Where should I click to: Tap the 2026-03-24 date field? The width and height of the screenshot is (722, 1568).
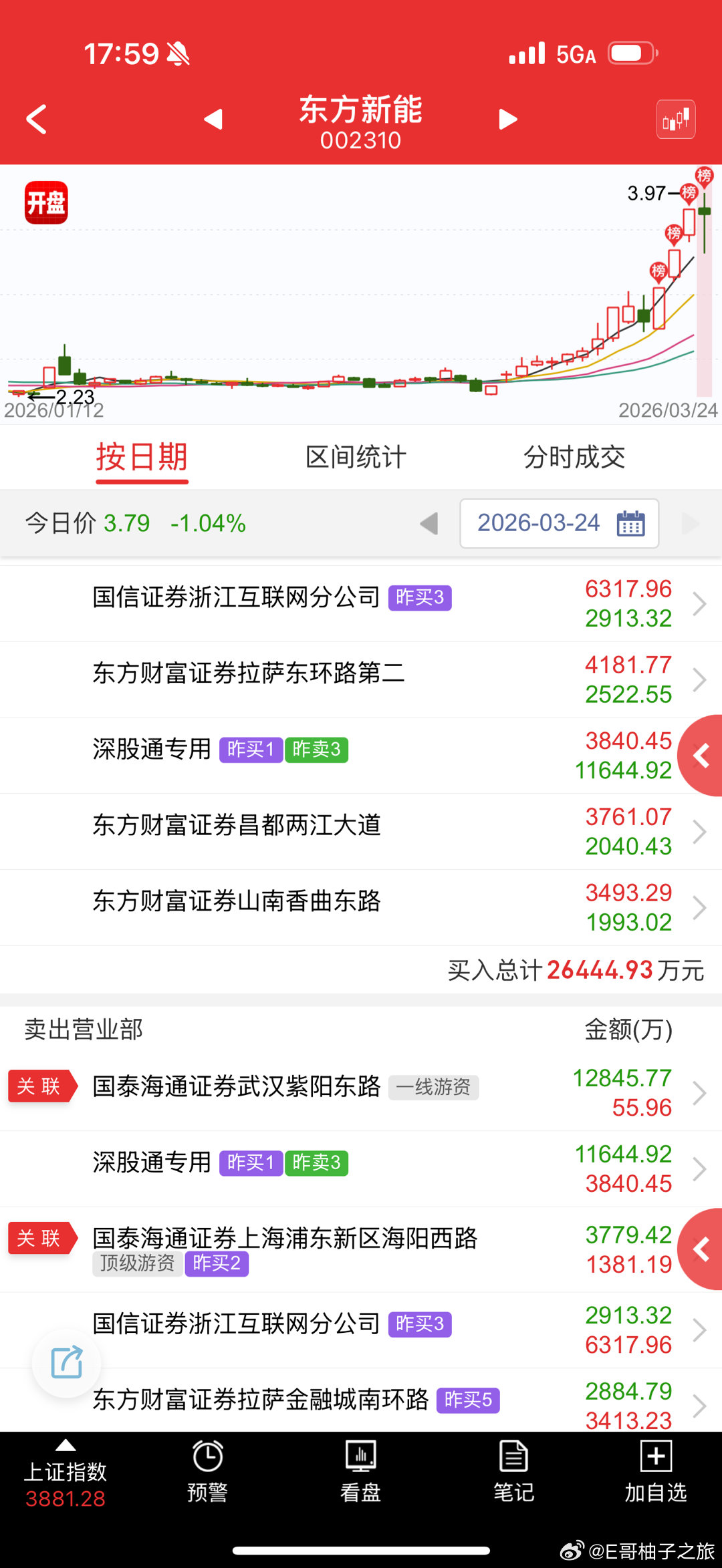[x=538, y=524]
